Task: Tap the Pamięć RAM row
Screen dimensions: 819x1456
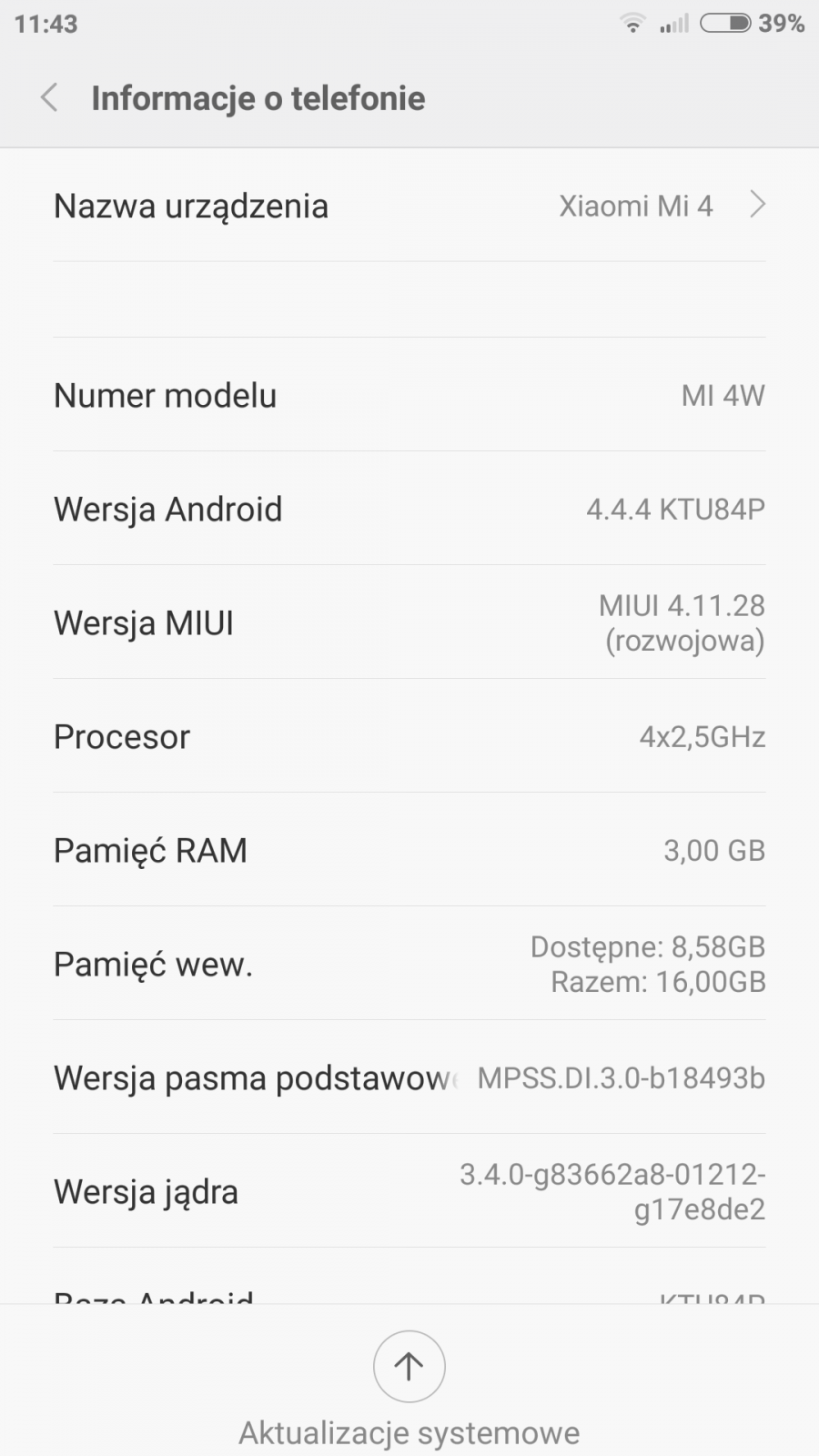Action: [409, 851]
